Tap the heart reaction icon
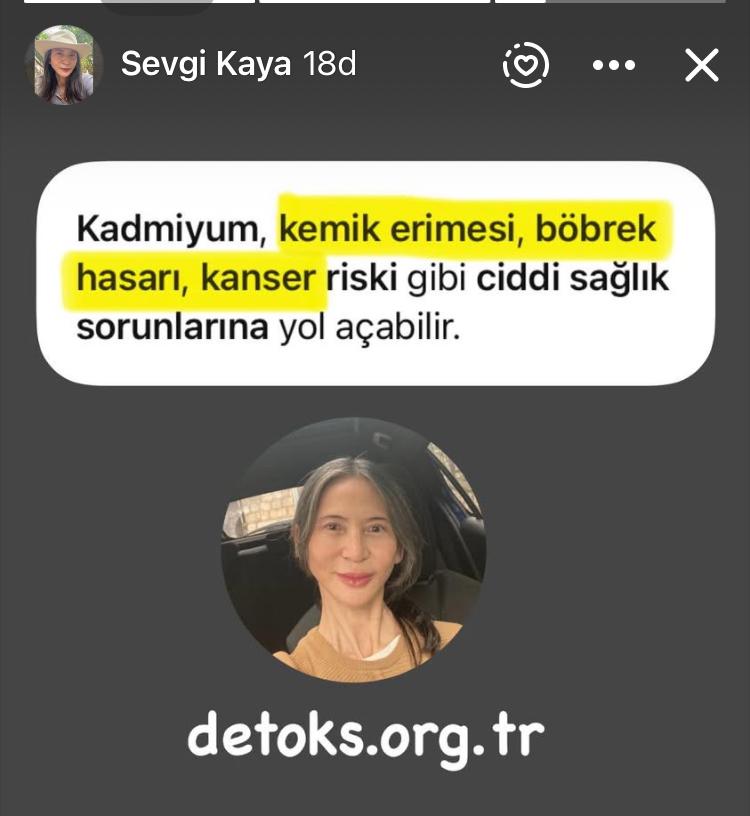The width and height of the screenshot is (750, 816). 526,65
